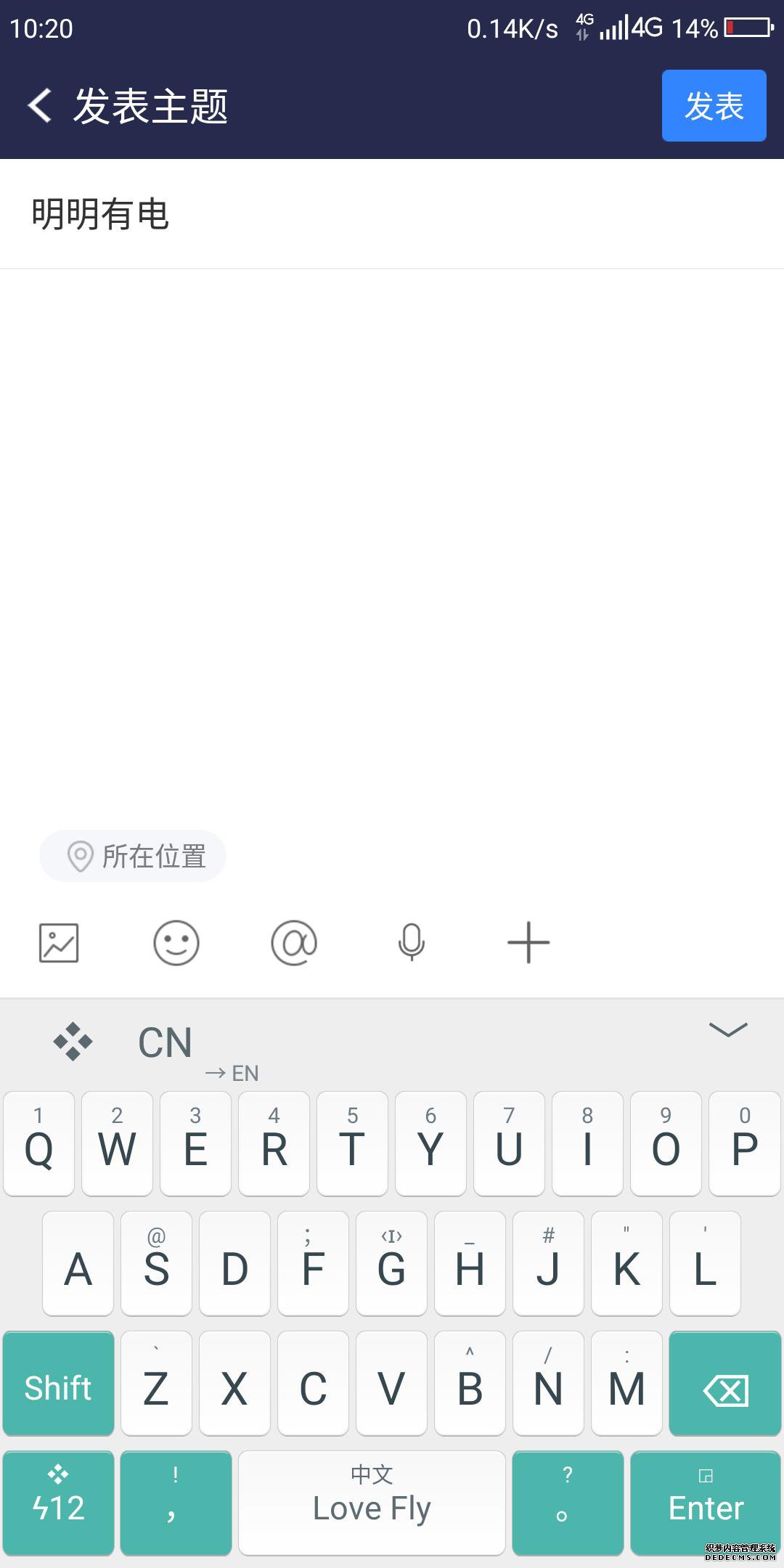Open the emoji smiley picker
This screenshot has width=784, height=1568.
[x=176, y=943]
